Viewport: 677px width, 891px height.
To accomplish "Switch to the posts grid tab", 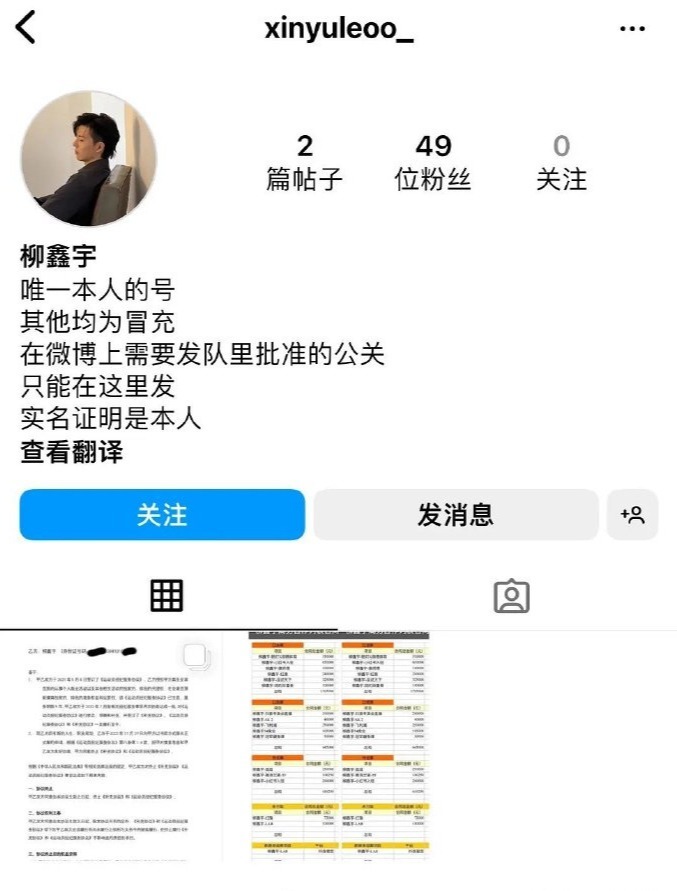I will click(167, 596).
